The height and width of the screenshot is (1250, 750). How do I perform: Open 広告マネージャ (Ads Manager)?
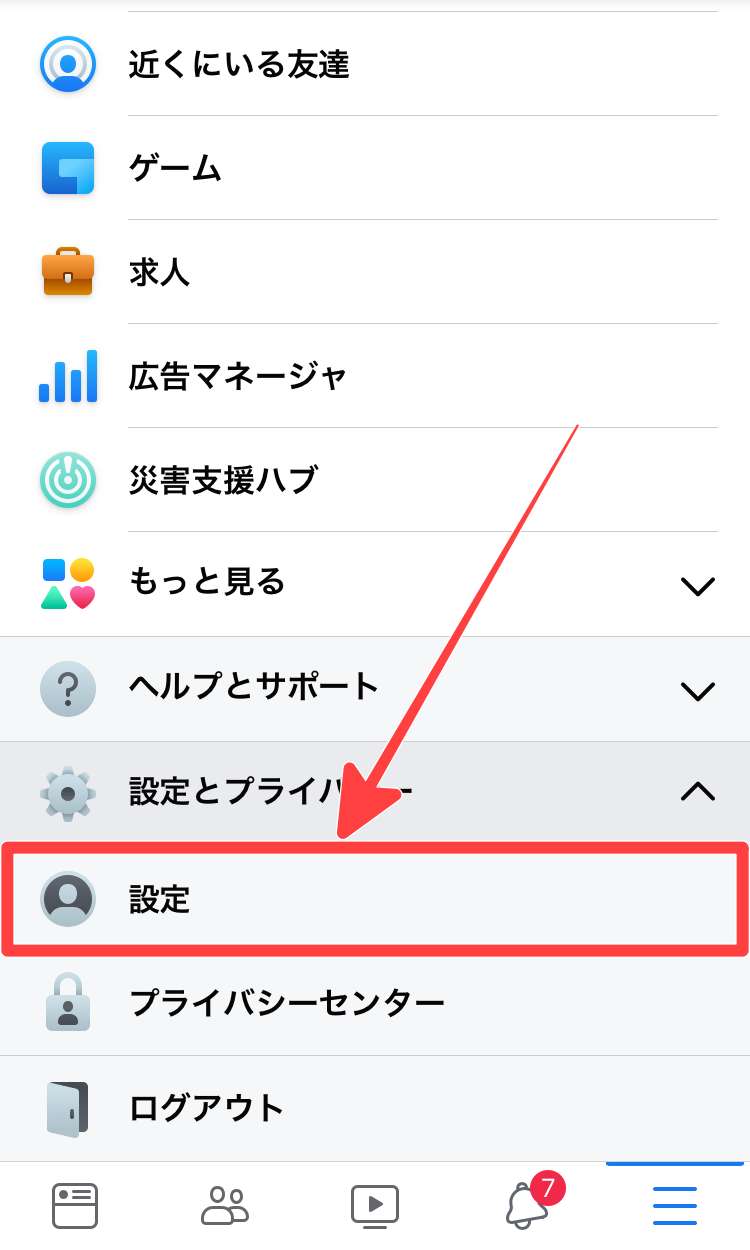tap(238, 376)
